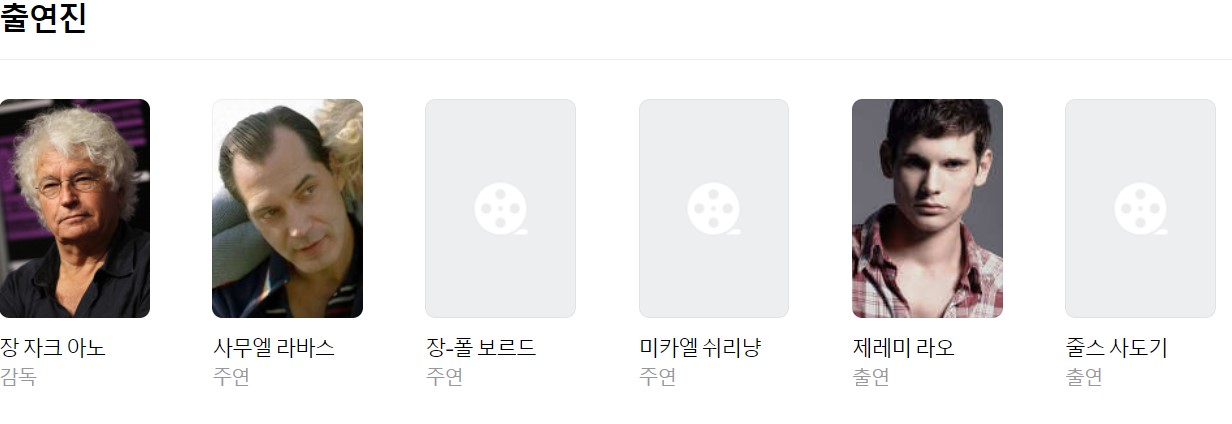Open 장-폴 보르드 cast card
The image size is (1232, 424).
click(x=500, y=208)
